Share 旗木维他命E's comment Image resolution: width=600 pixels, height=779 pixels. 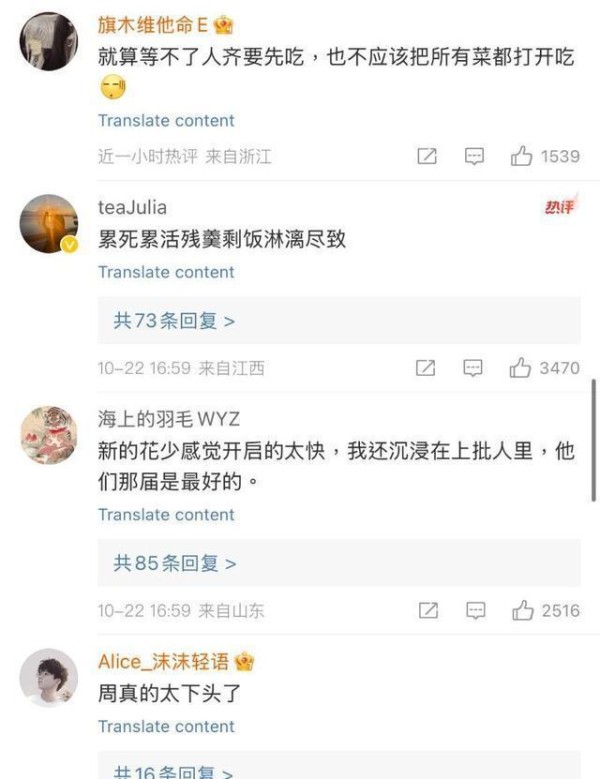427,157
